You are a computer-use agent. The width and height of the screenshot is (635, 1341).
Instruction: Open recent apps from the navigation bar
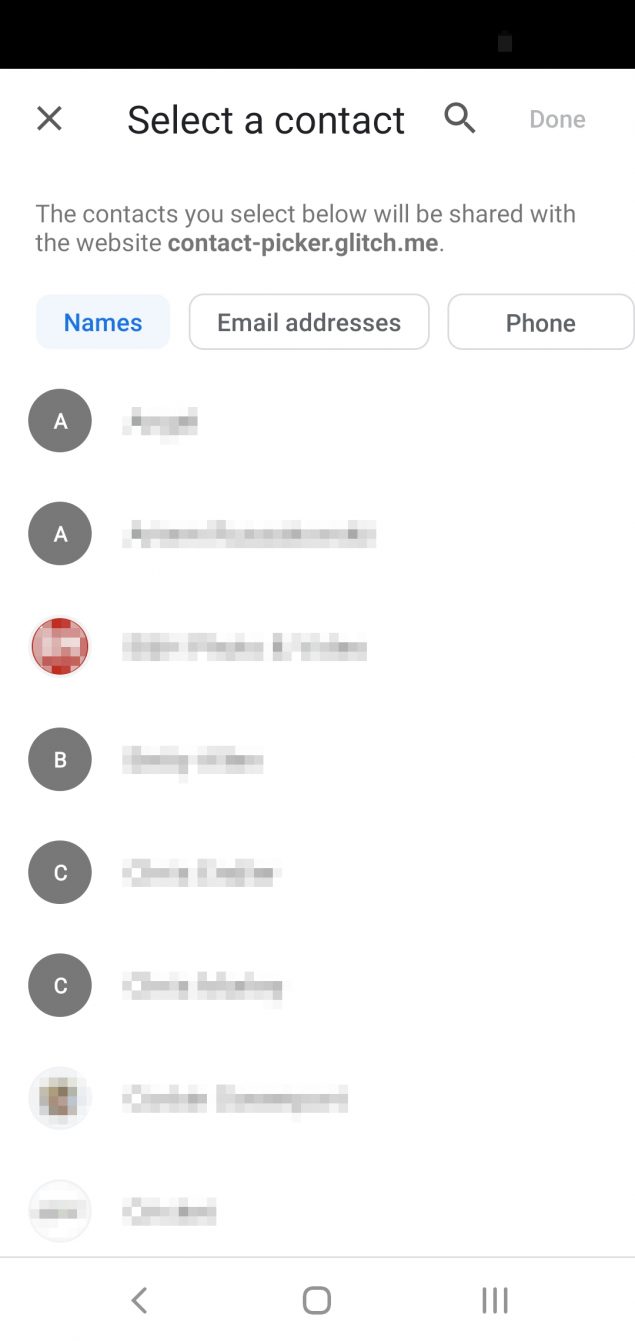click(x=495, y=1300)
